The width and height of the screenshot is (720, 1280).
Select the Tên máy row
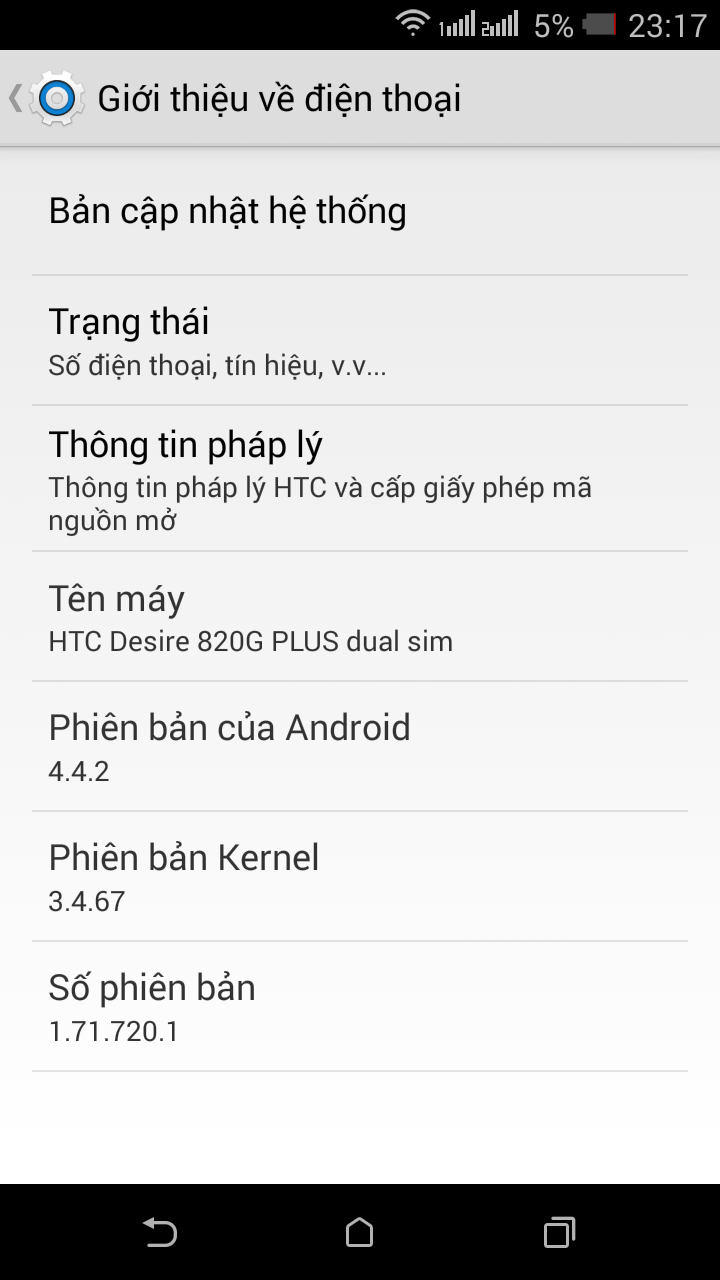360,617
